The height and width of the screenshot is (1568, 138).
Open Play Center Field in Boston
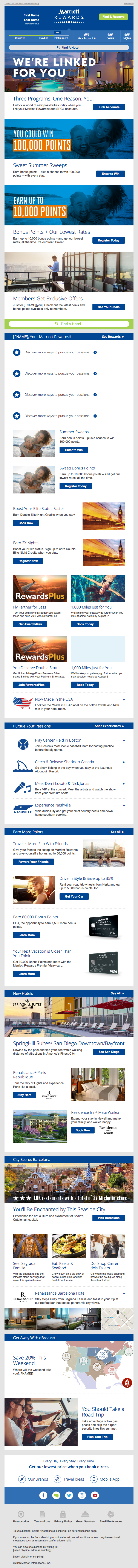coord(58,740)
